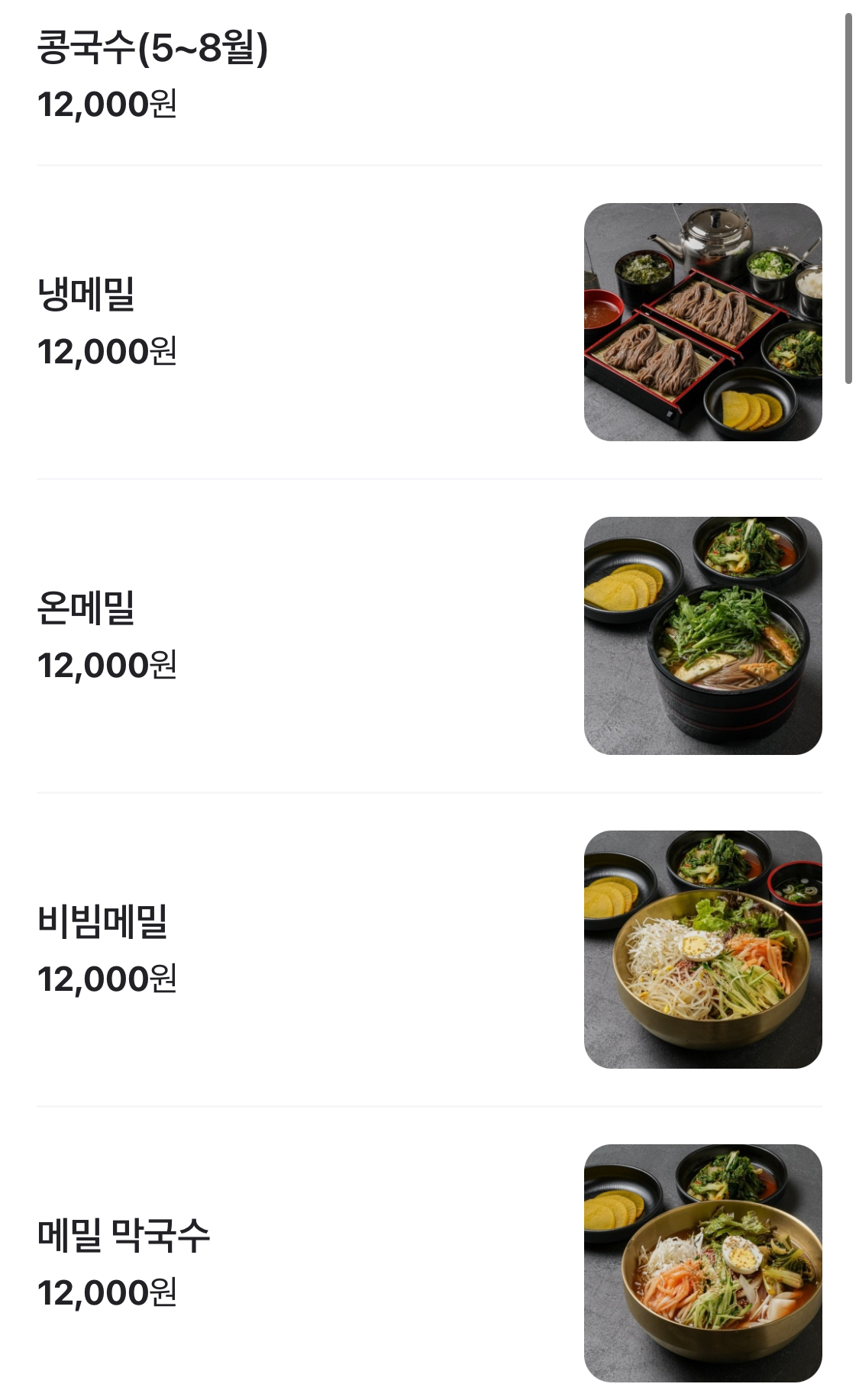The width and height of the screenshot is (859, 1400).
Task: Open the 냉메밀 menu item
Action: click(86, 295)
